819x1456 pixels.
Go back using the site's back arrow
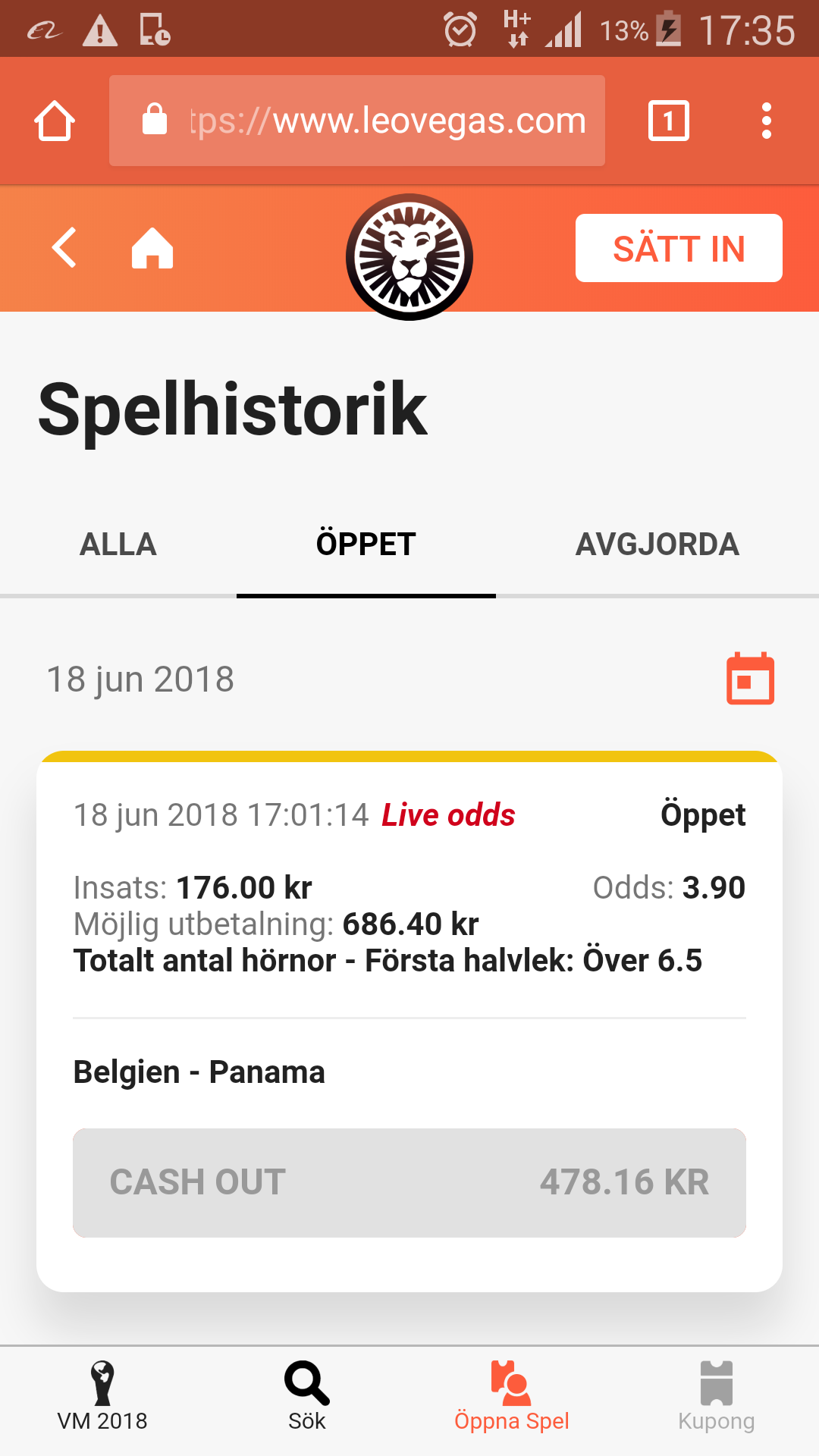coord(64,247)
